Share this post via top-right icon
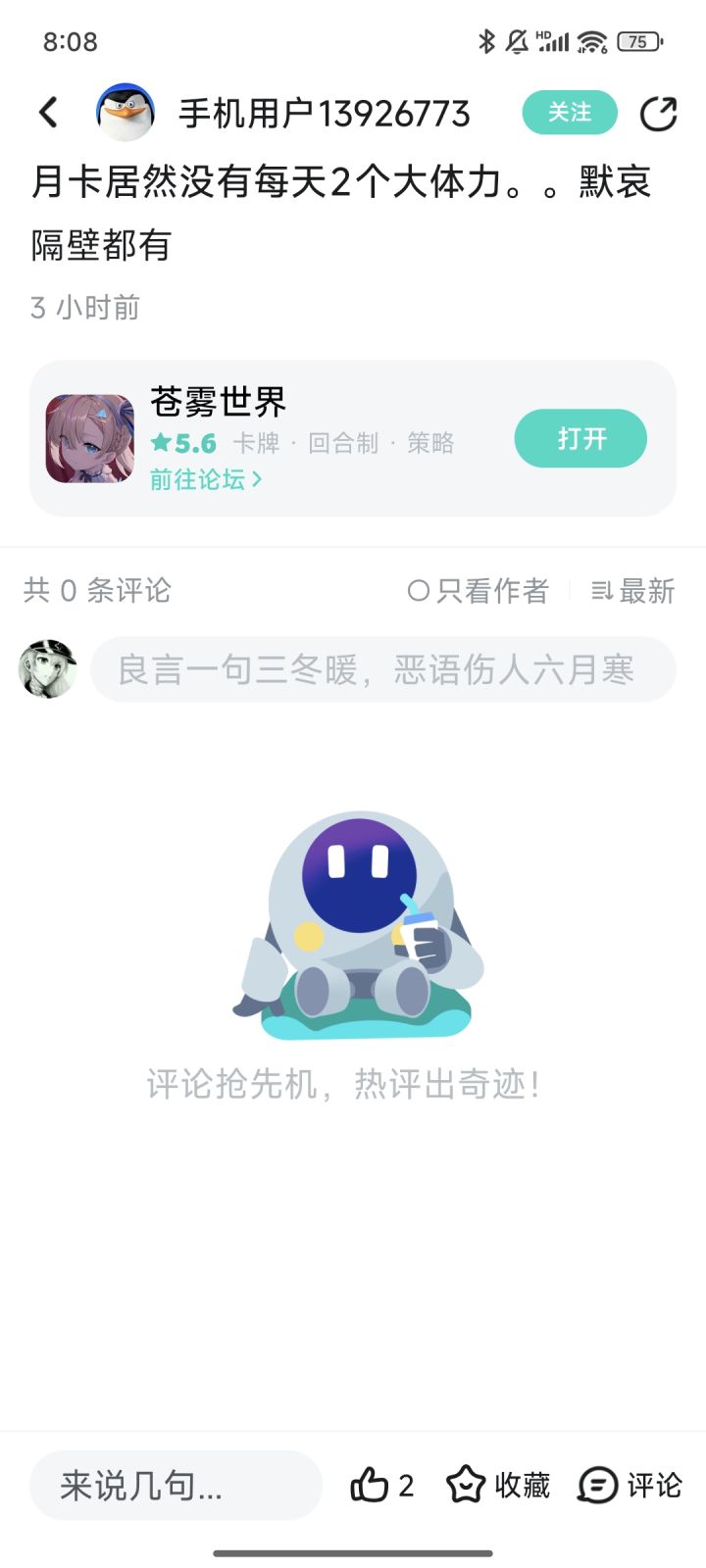Viewport: 706px width, 1568px height. pos(659,114)
